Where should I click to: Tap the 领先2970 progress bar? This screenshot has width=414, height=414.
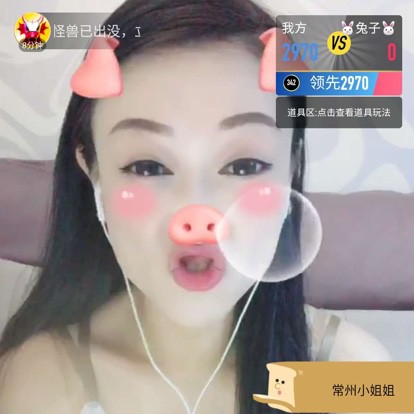(339, 83)
